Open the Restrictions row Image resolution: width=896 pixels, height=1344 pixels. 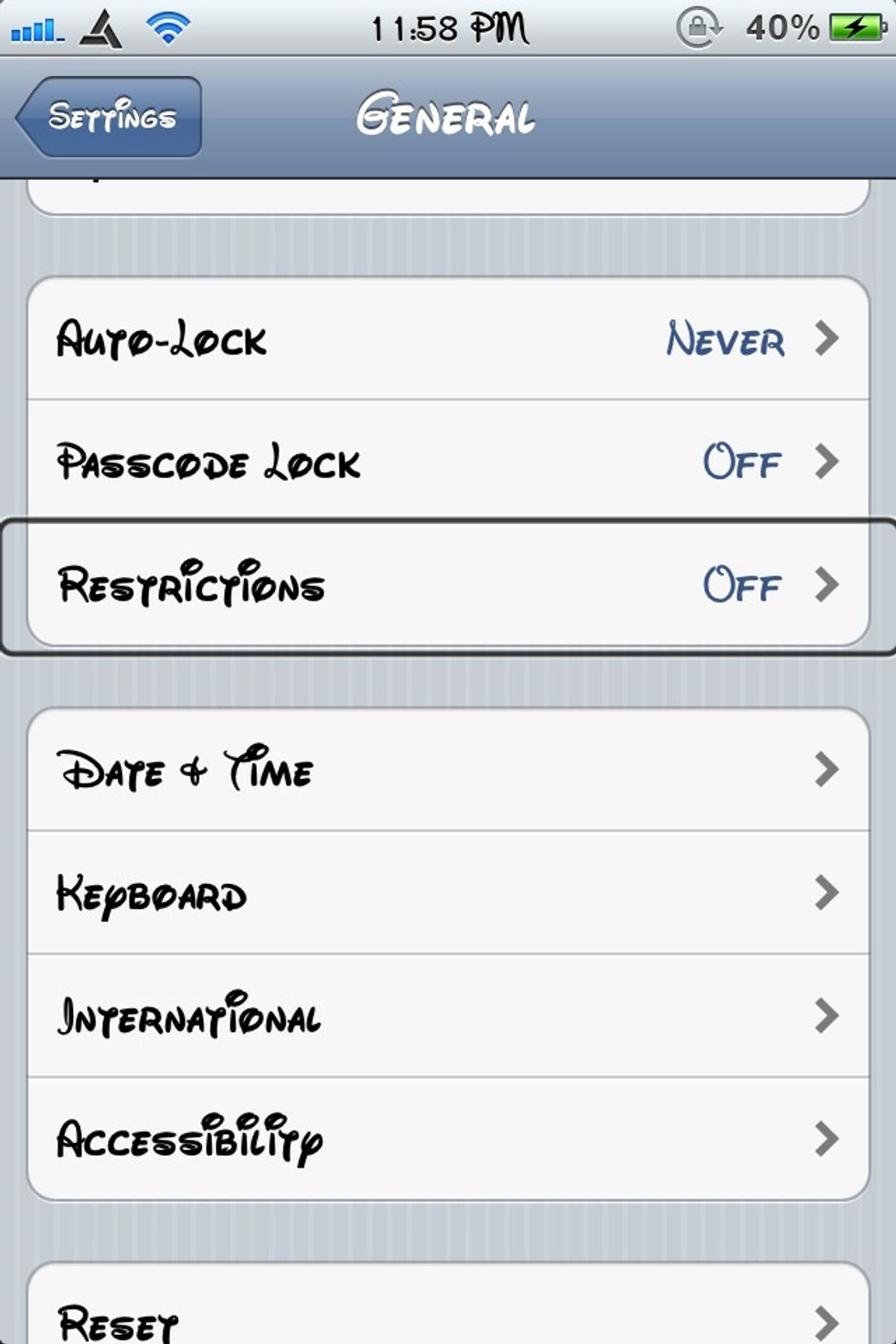coord(448,585)
